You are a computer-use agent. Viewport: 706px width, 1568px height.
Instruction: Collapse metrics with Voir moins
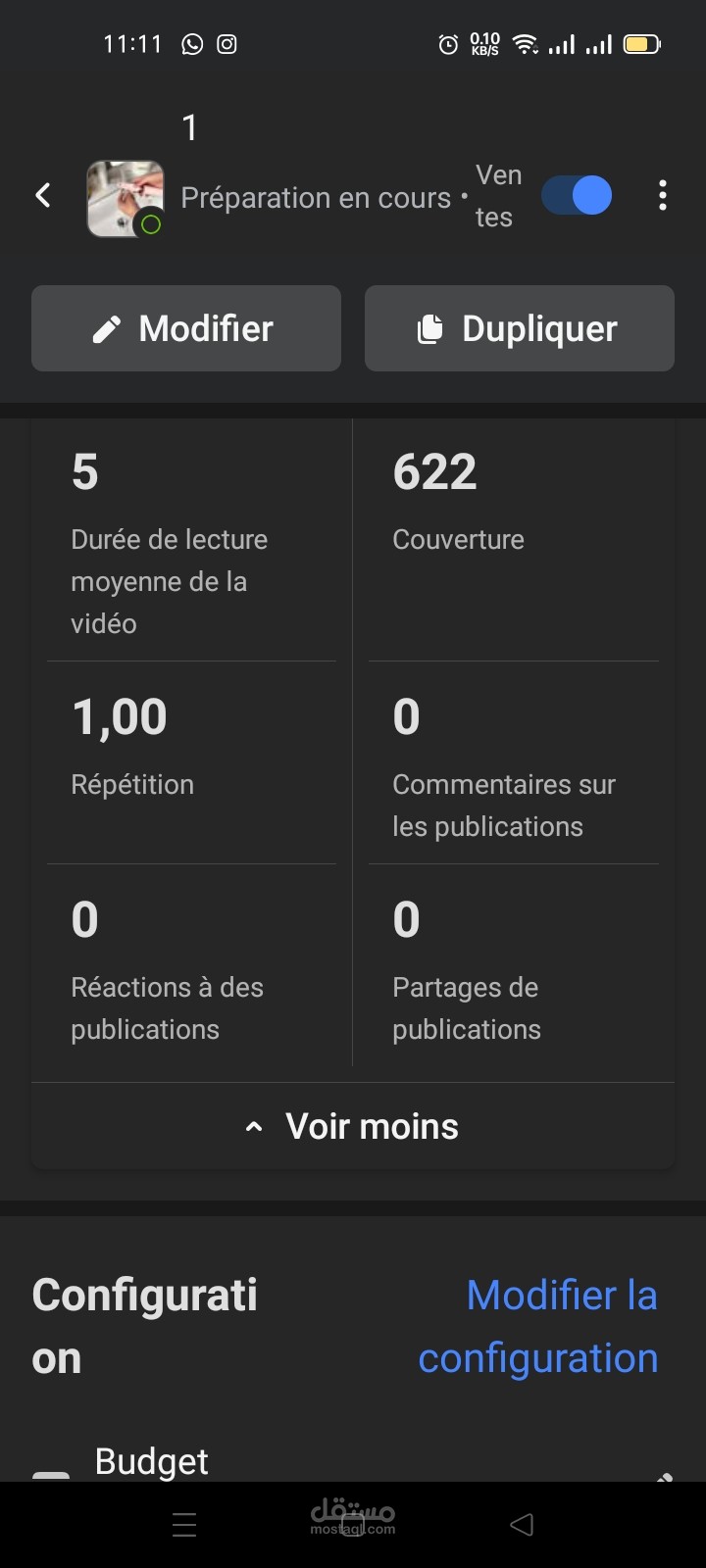[353, 1126]
